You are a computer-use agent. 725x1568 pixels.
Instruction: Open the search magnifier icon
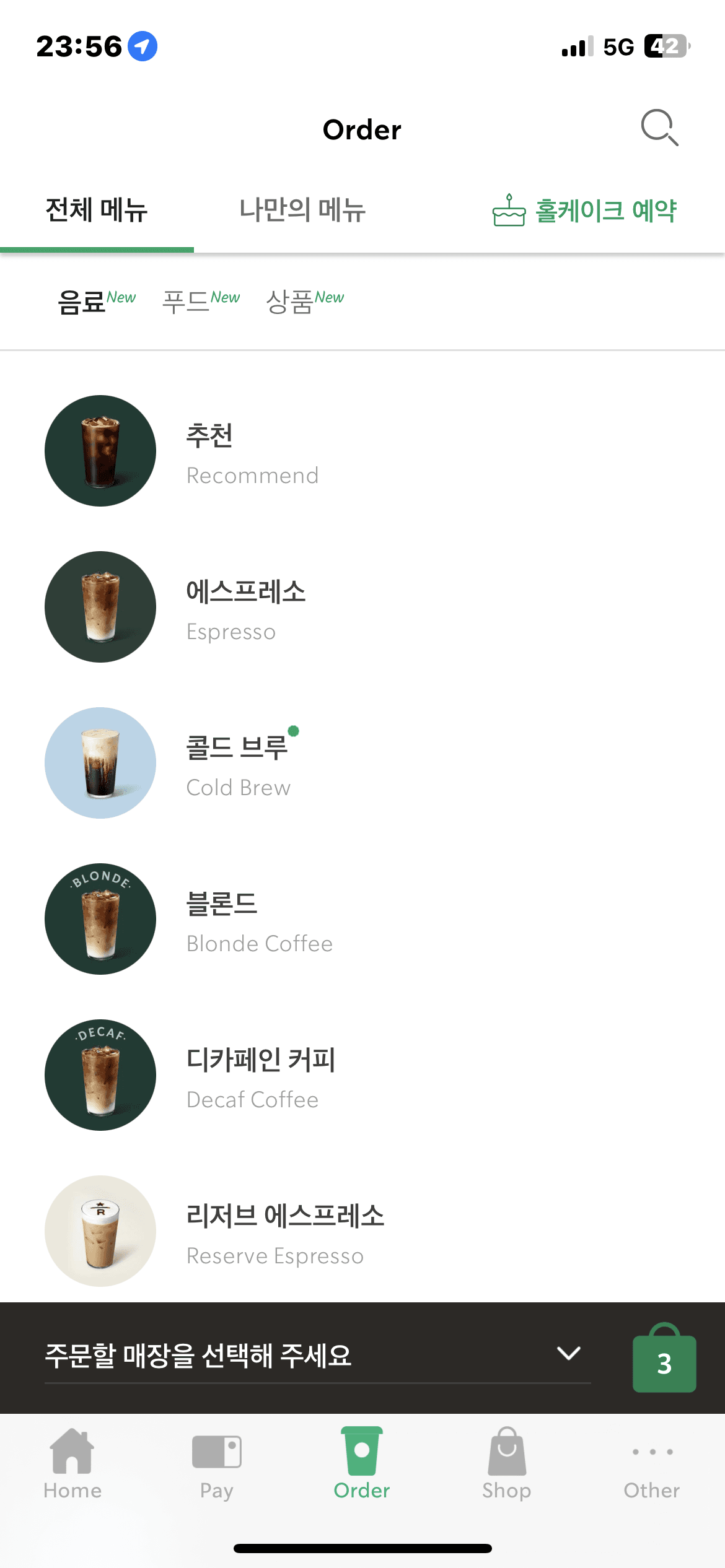659,128
